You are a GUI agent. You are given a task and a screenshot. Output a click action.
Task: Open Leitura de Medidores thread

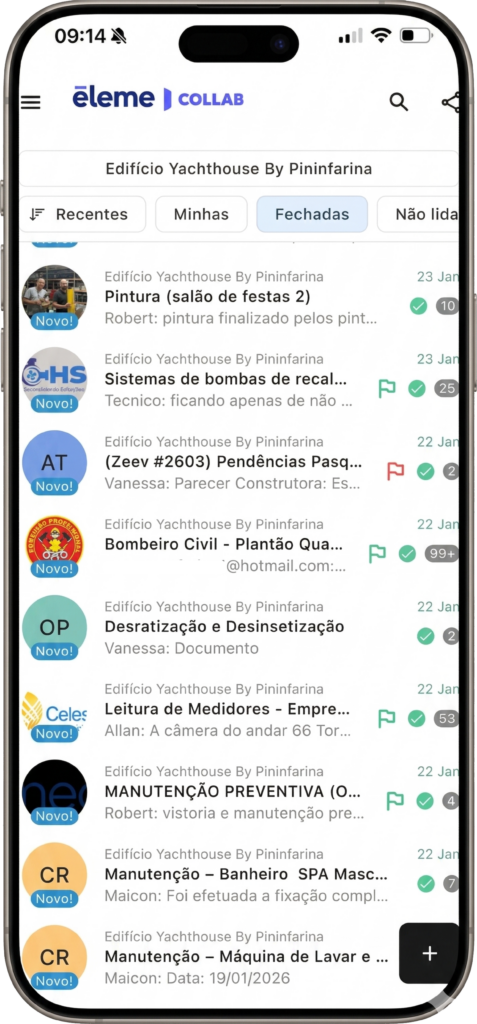point(238,709)
